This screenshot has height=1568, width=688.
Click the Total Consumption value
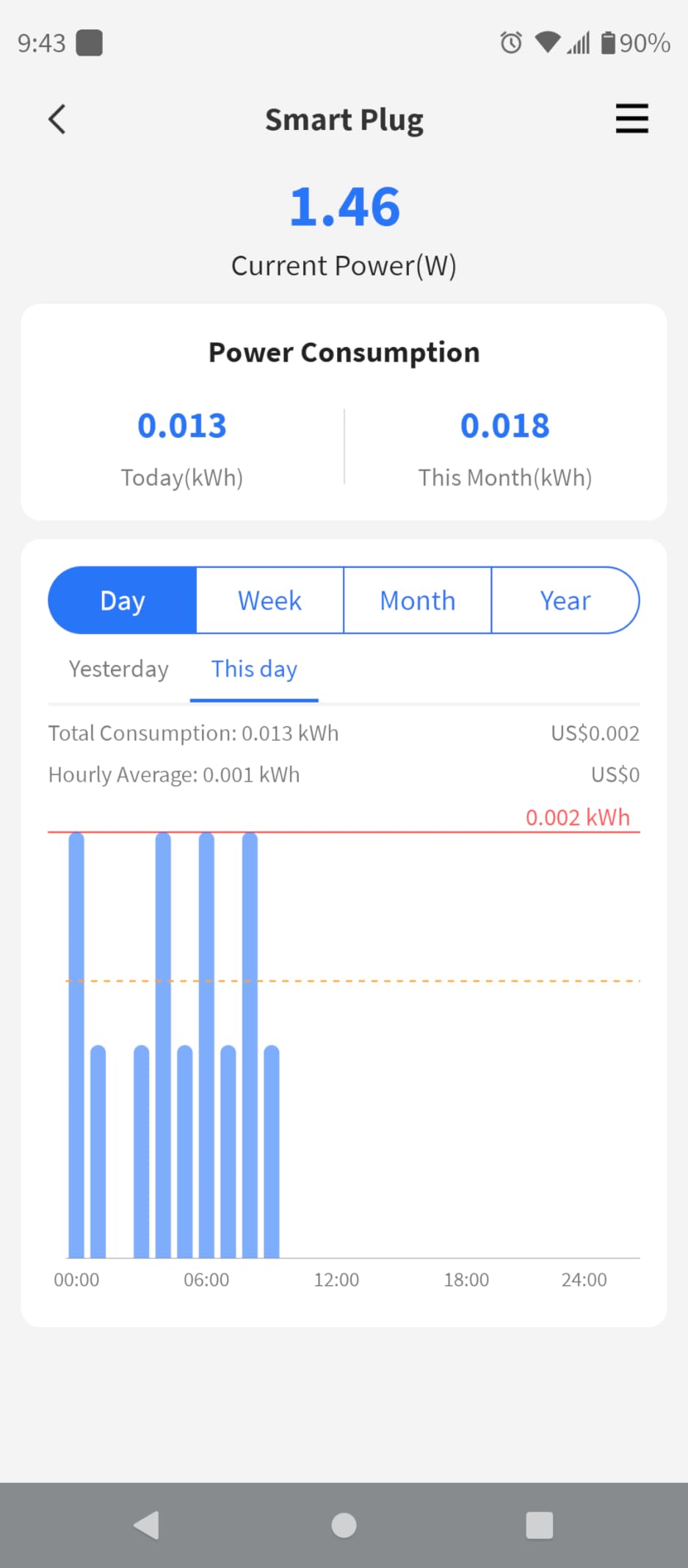(193, 733)
